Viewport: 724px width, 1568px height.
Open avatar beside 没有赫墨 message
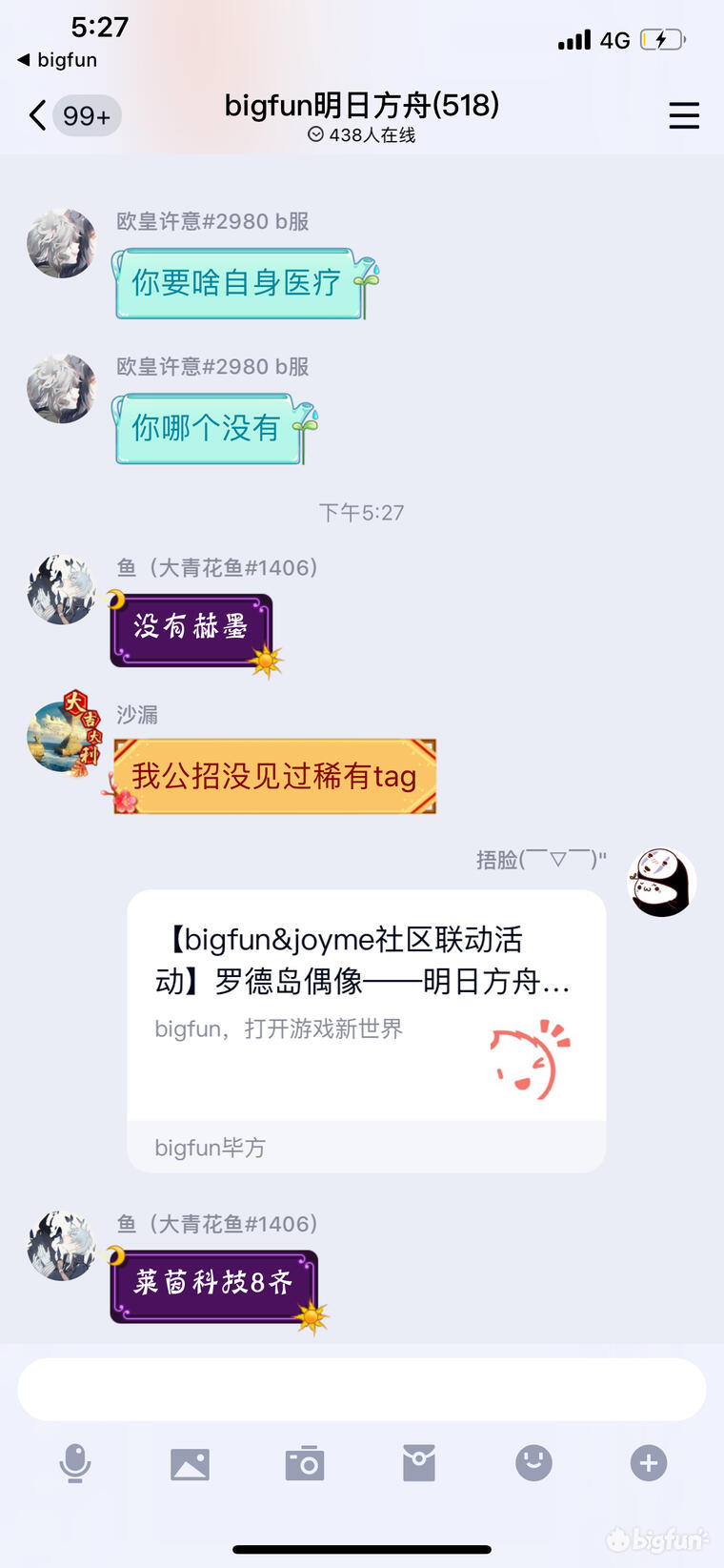[x=62, y=590]
